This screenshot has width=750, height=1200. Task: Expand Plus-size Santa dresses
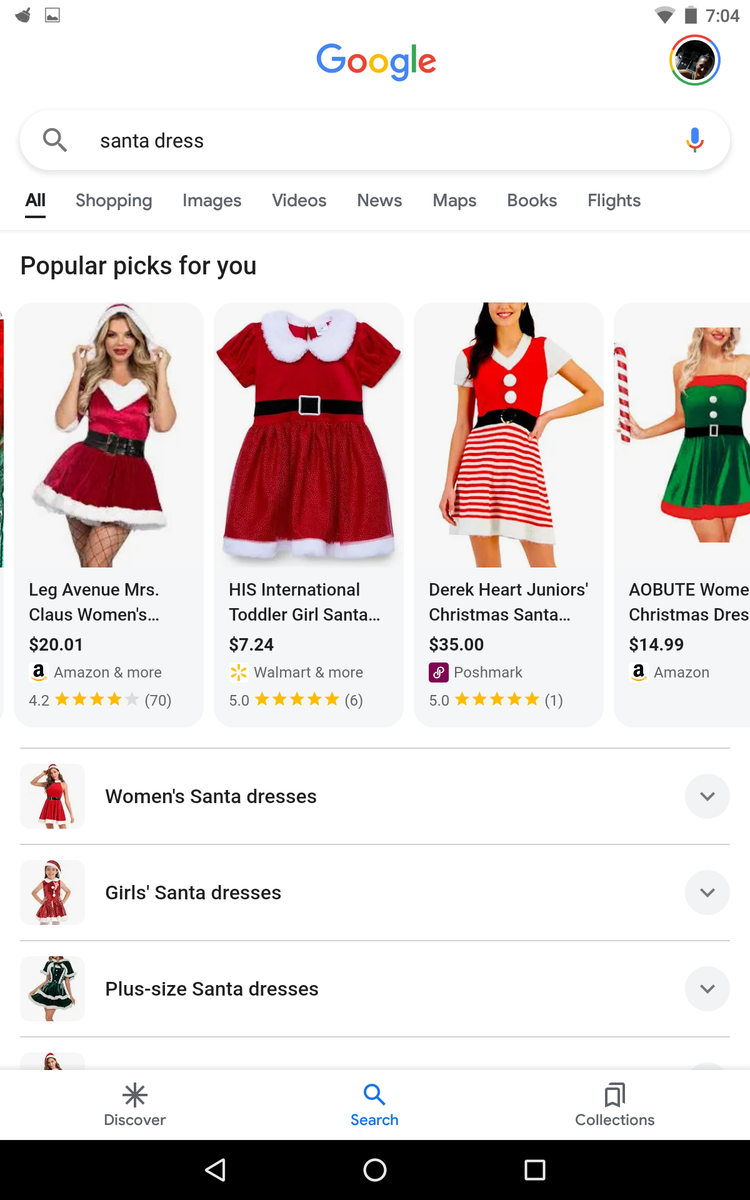[707, 988]
